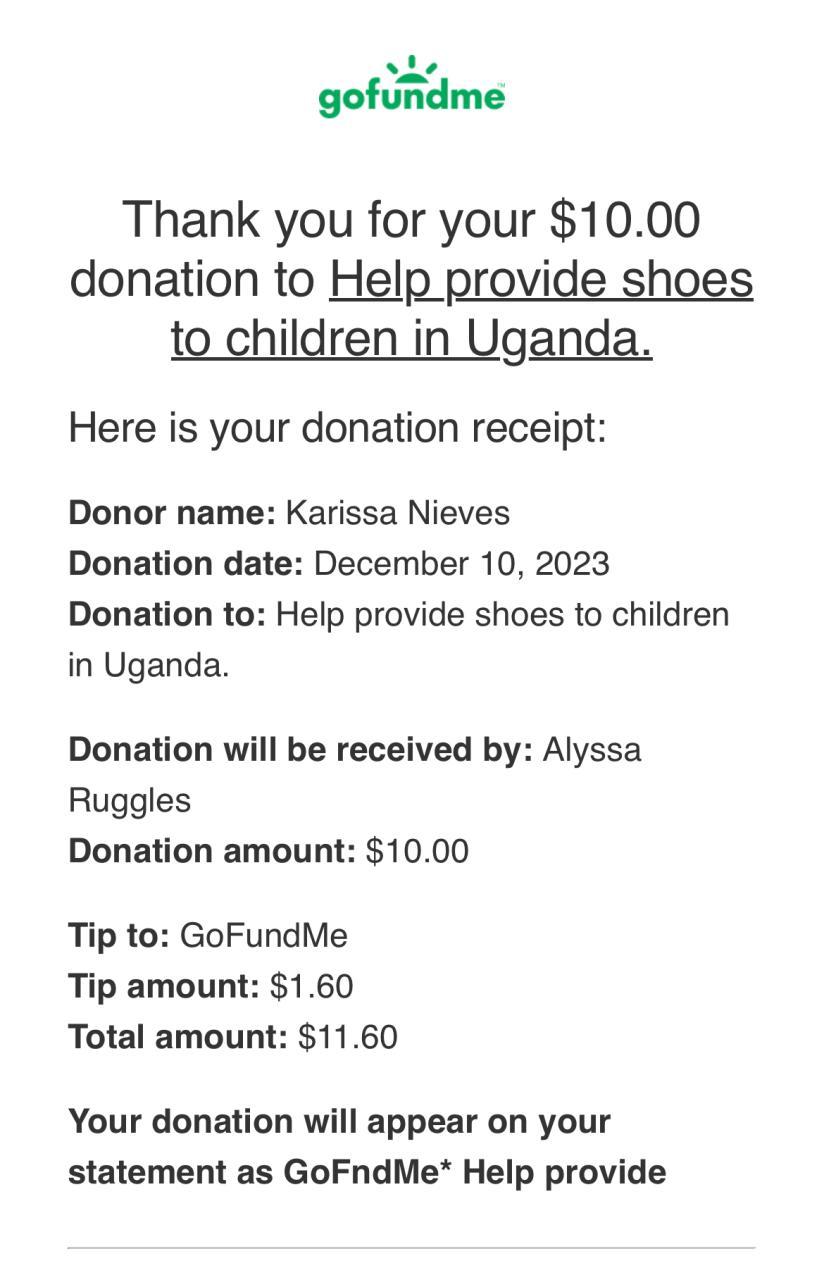Open the underlined Uganda shoes fundraiser link
This screenshot has width=824, height=1280.
coord(540,280)
